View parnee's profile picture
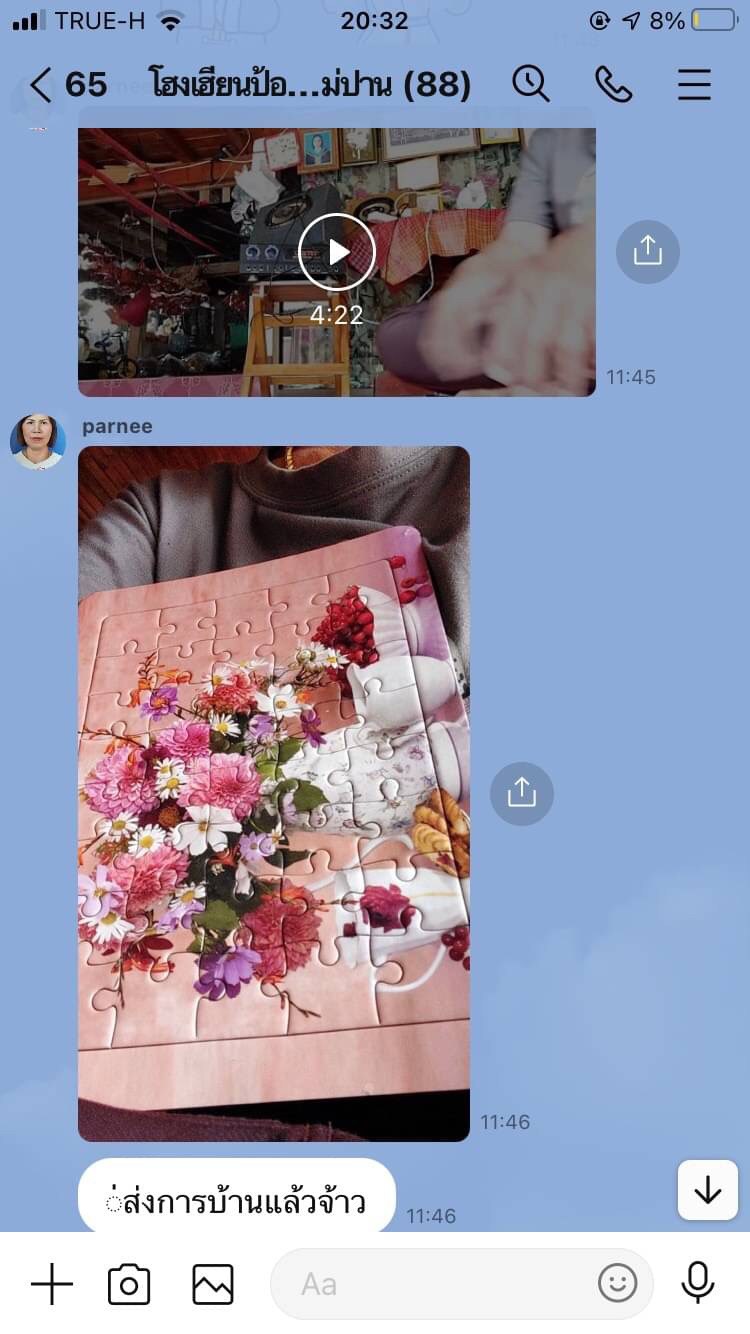 [38, 441]
